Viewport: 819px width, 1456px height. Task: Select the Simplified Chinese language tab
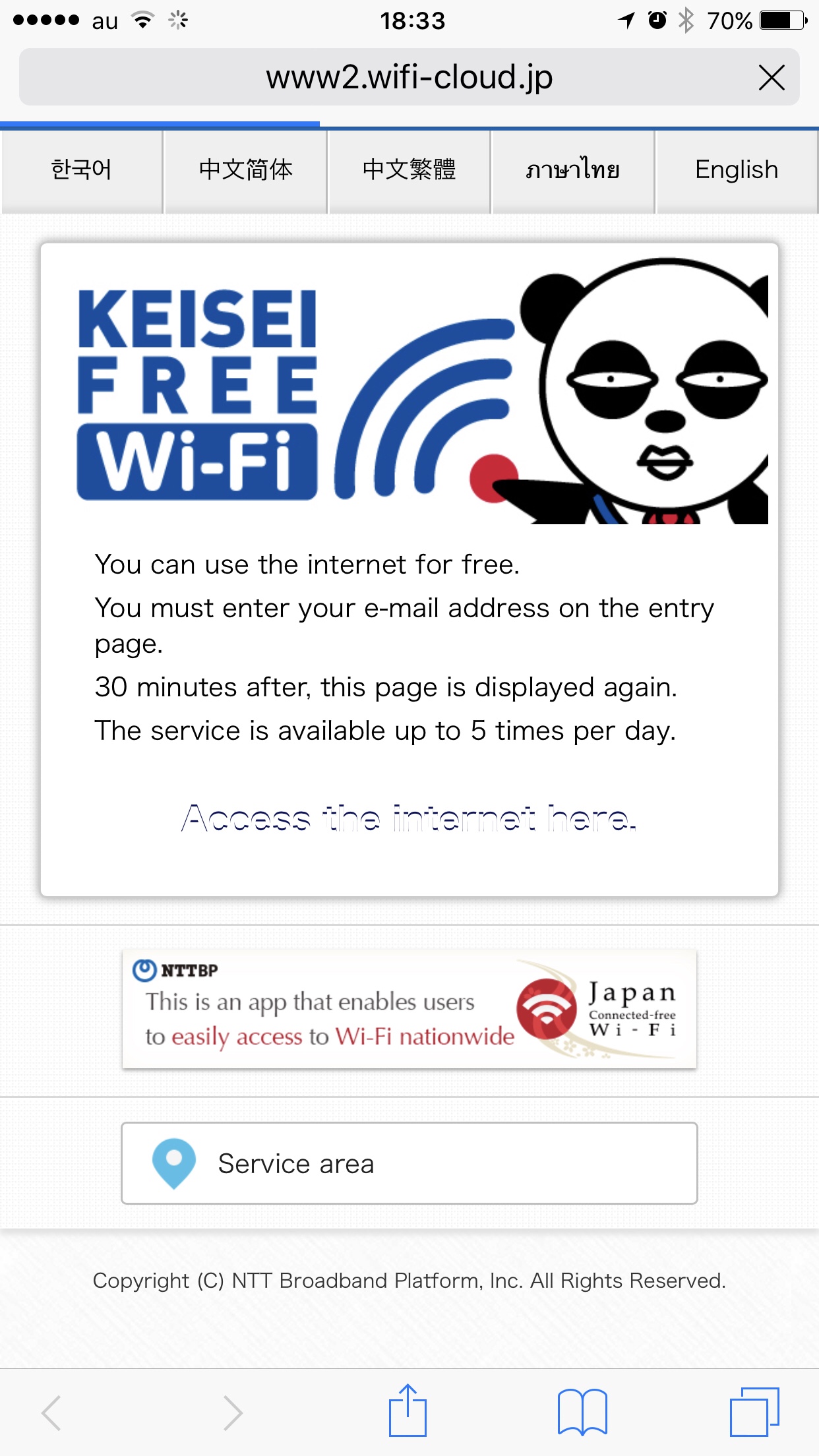[x=245, y=170]
